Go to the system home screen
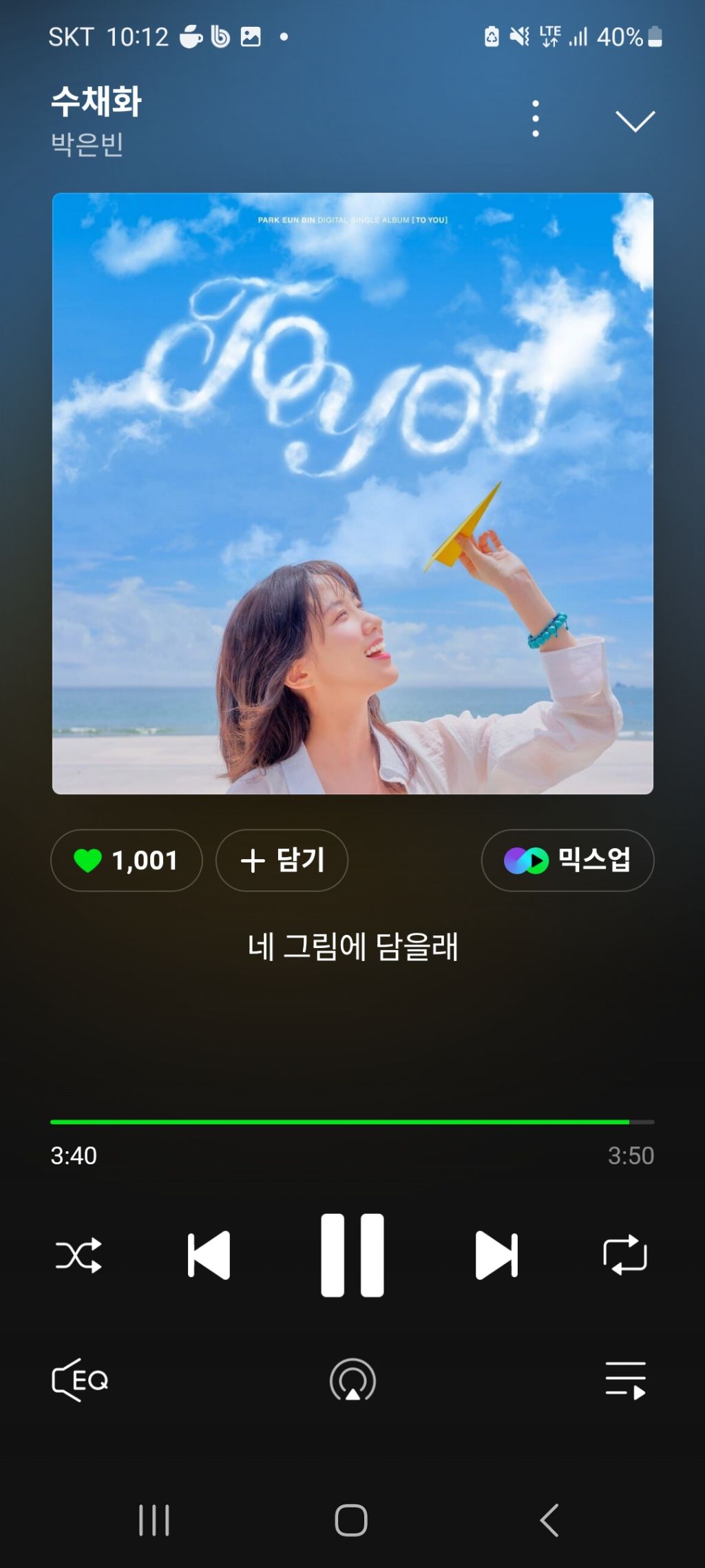 tap(351, 1520)
